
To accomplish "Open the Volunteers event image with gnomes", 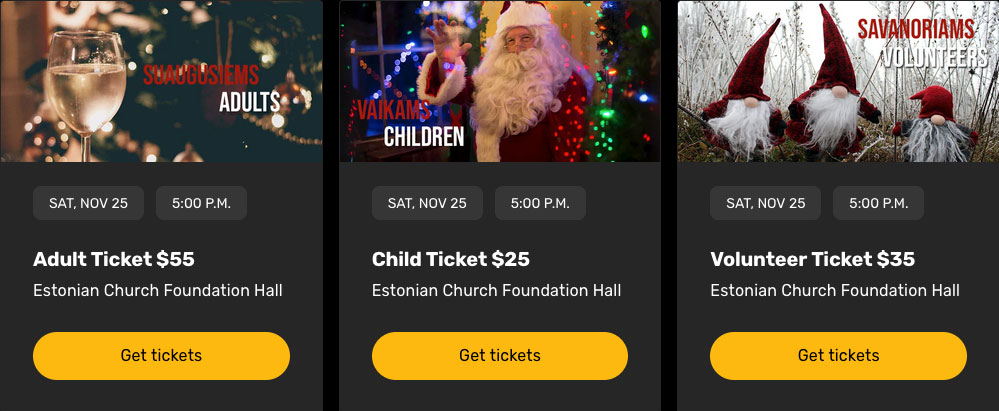I will coord(838,81).
